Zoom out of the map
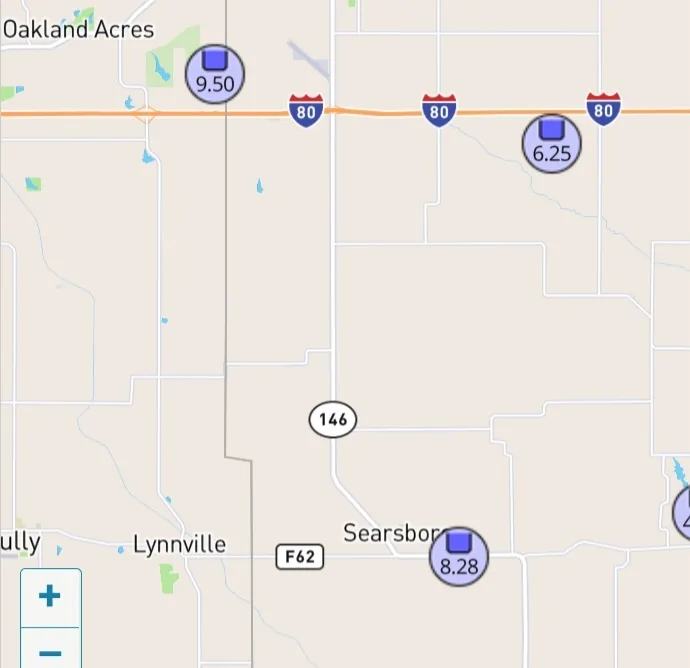Screen dimensions: 690x668 (50, 652)
